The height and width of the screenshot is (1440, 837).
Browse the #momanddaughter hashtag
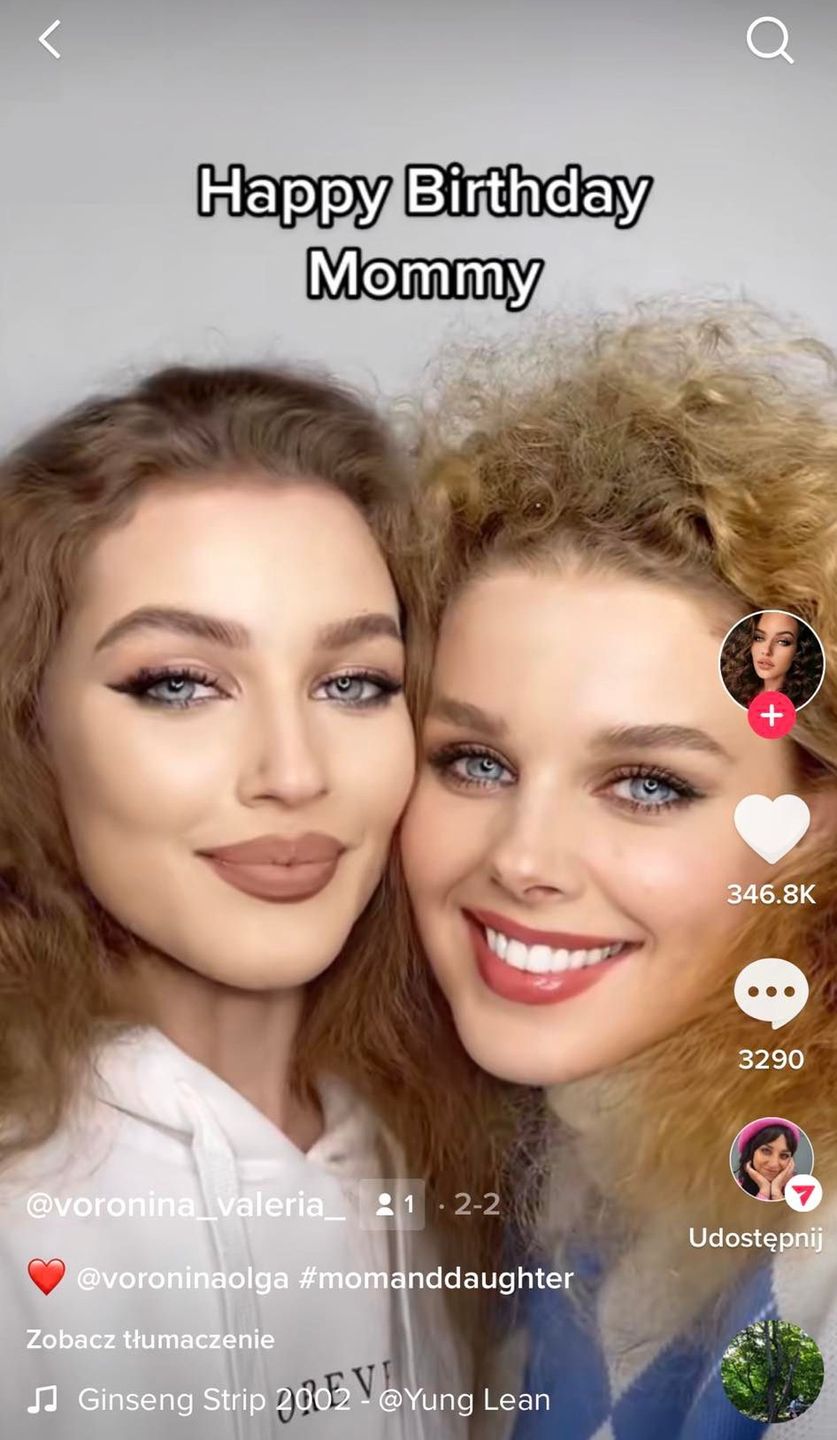tap(436, 1277)
